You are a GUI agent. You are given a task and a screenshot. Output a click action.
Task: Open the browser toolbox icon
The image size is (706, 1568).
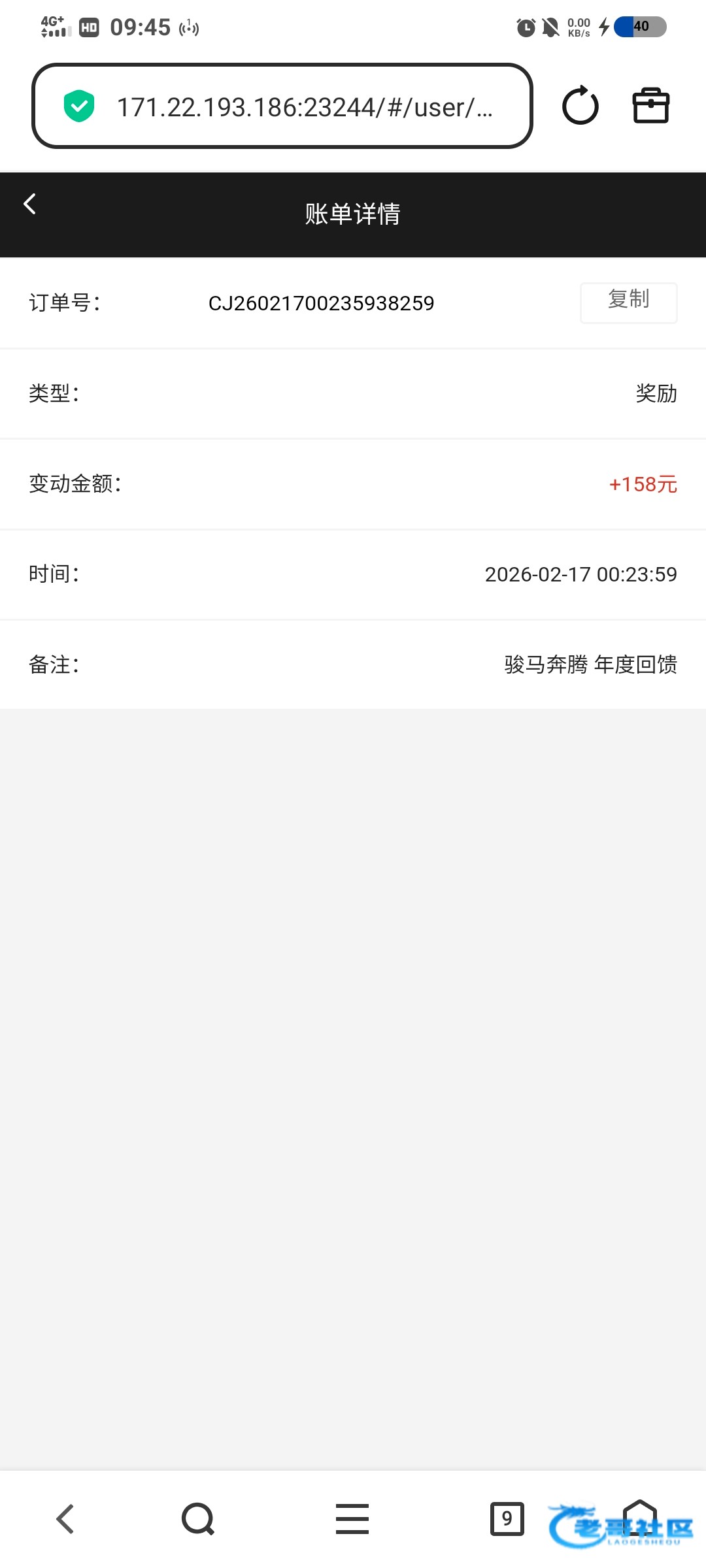(x=650, y=106)
